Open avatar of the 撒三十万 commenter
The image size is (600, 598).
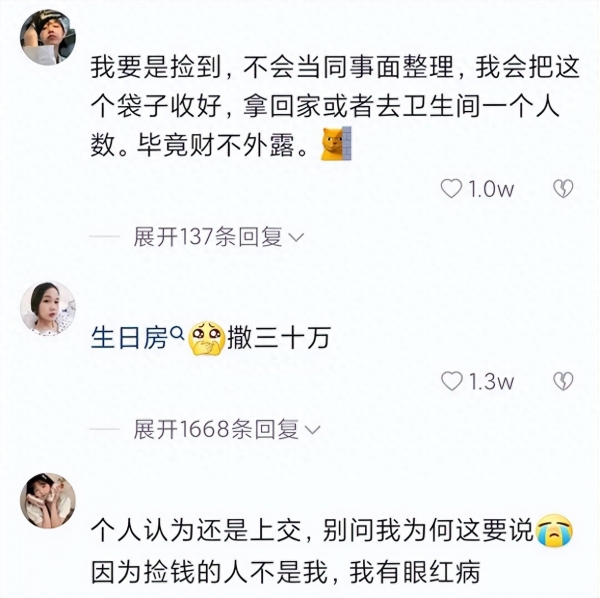point(47,308)
